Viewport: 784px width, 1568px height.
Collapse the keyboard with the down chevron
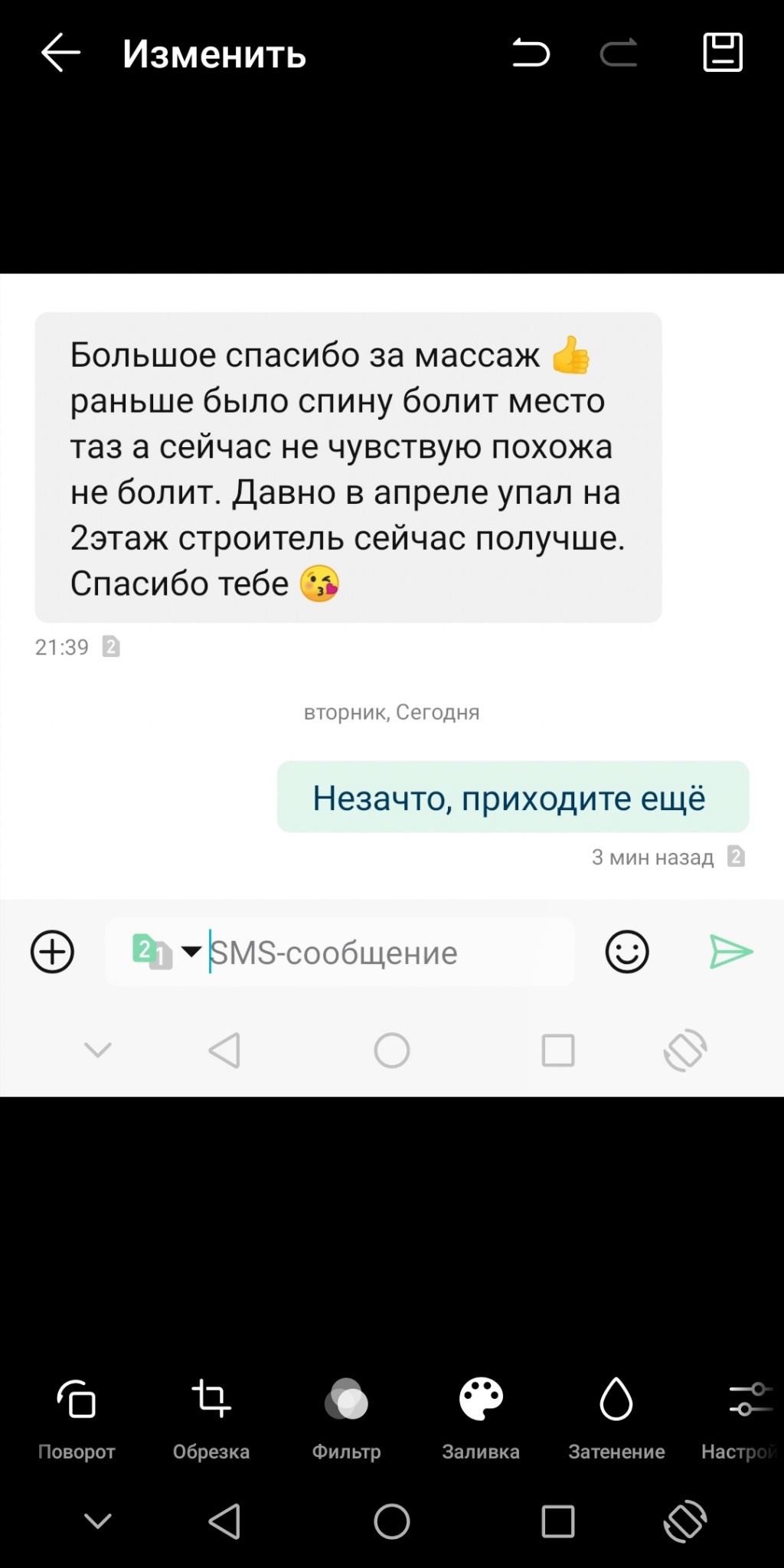point(98,1050)
